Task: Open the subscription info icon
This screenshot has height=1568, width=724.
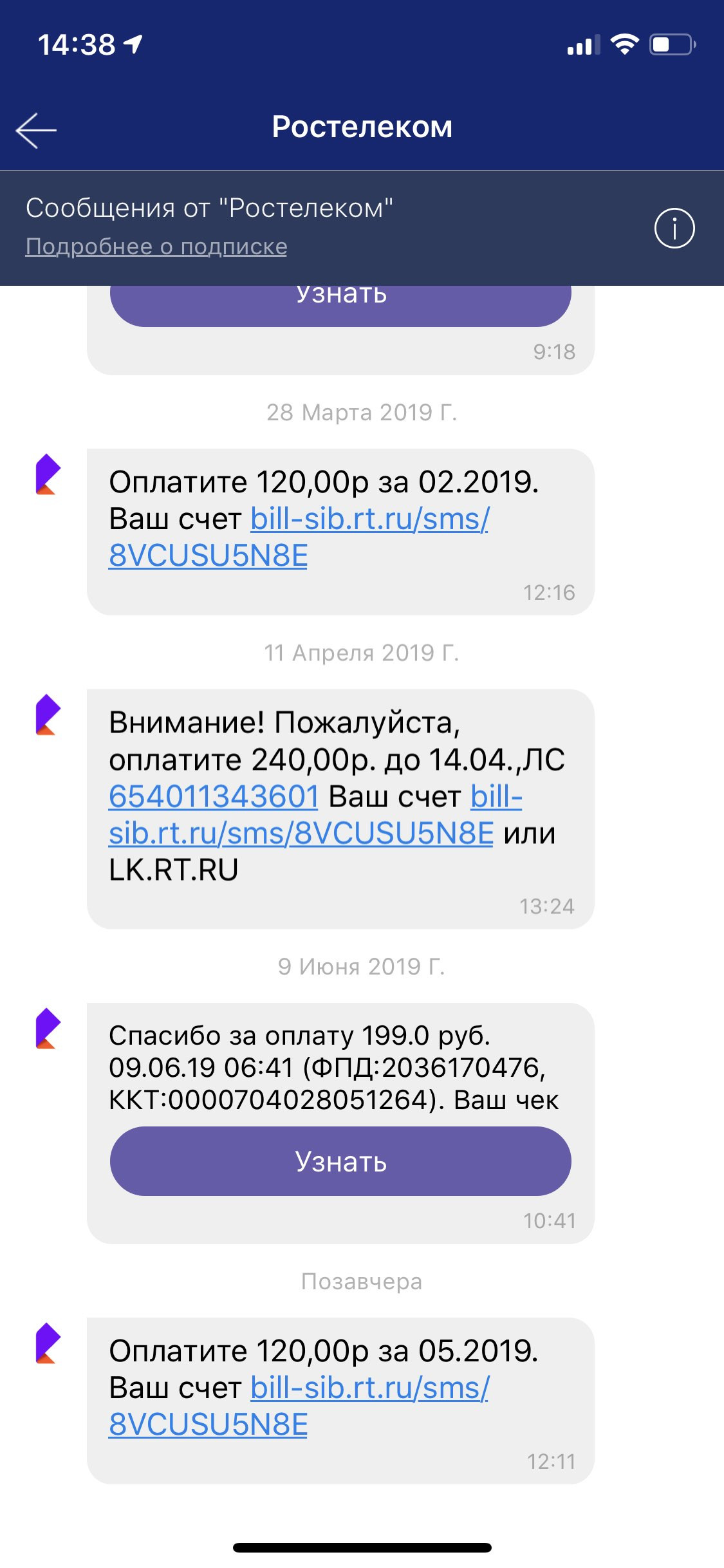Action: click(674, 228)
